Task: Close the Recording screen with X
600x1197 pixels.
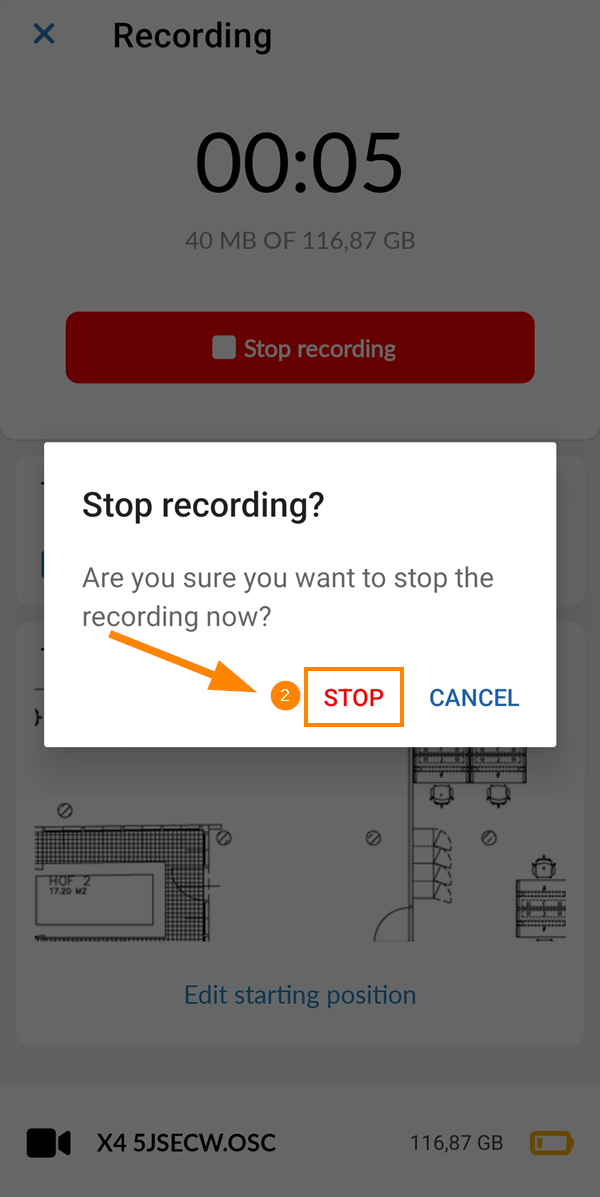Action: click(x=44, y=35)
